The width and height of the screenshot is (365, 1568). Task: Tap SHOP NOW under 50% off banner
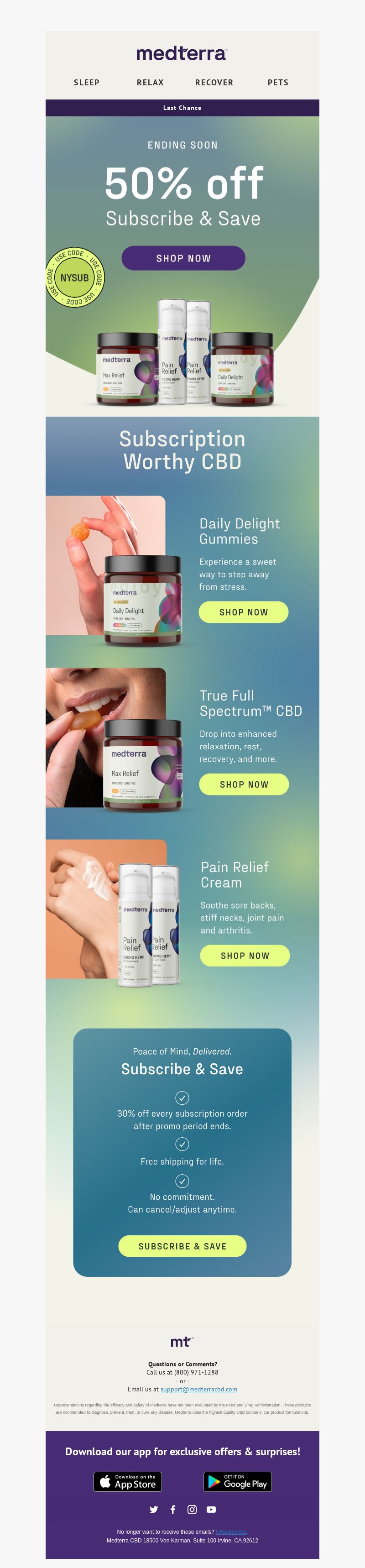click(x=183, y=258)
